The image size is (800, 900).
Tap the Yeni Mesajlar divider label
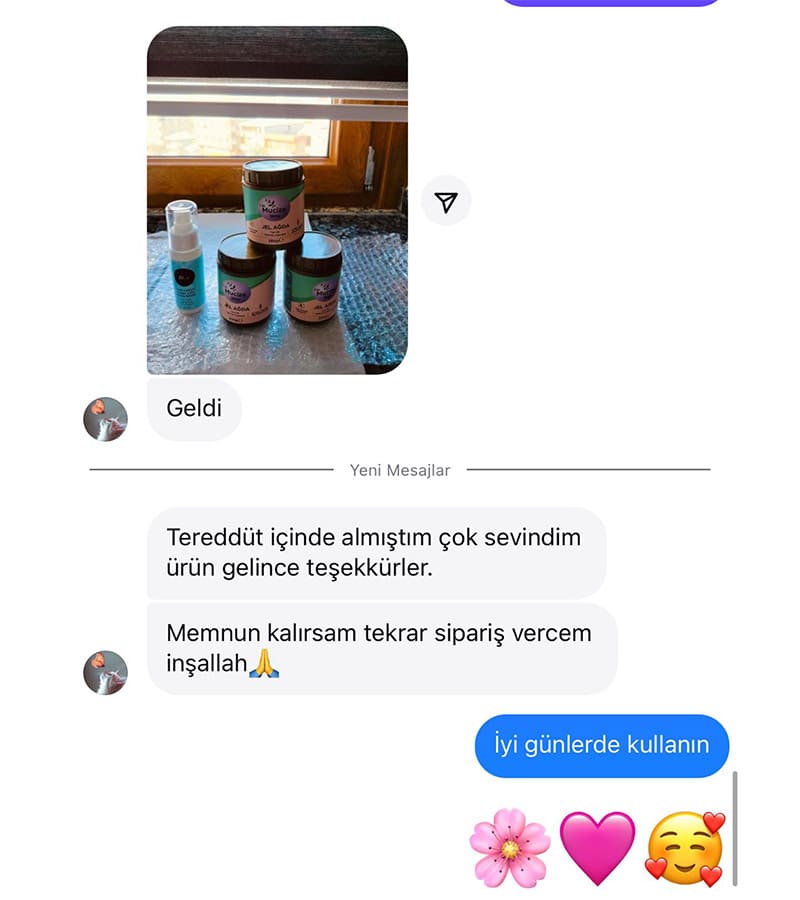pos(400,469)
